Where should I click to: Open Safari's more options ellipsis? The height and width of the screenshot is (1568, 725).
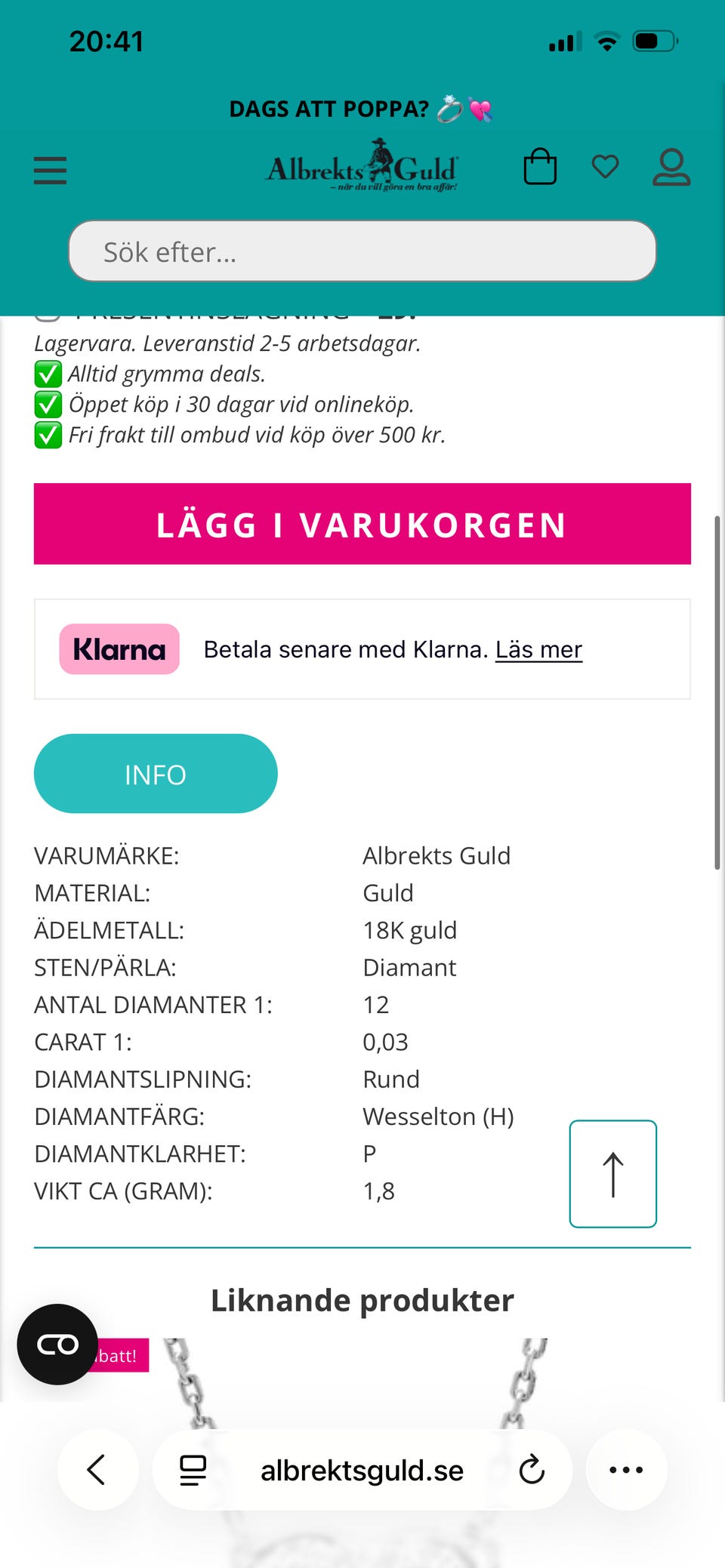pos(625,1470)
